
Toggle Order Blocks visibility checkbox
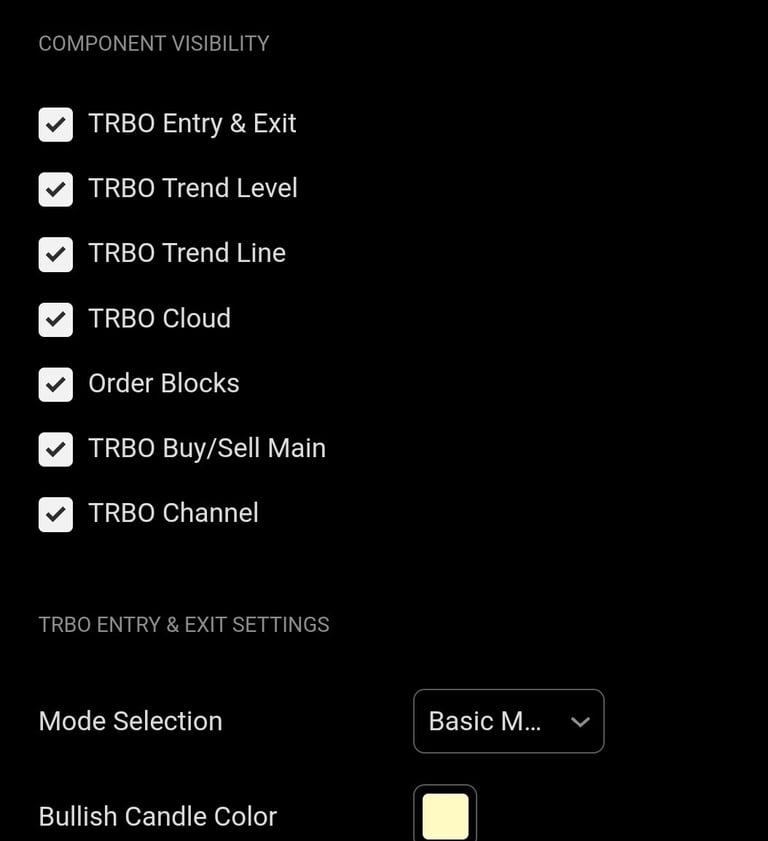56,385
